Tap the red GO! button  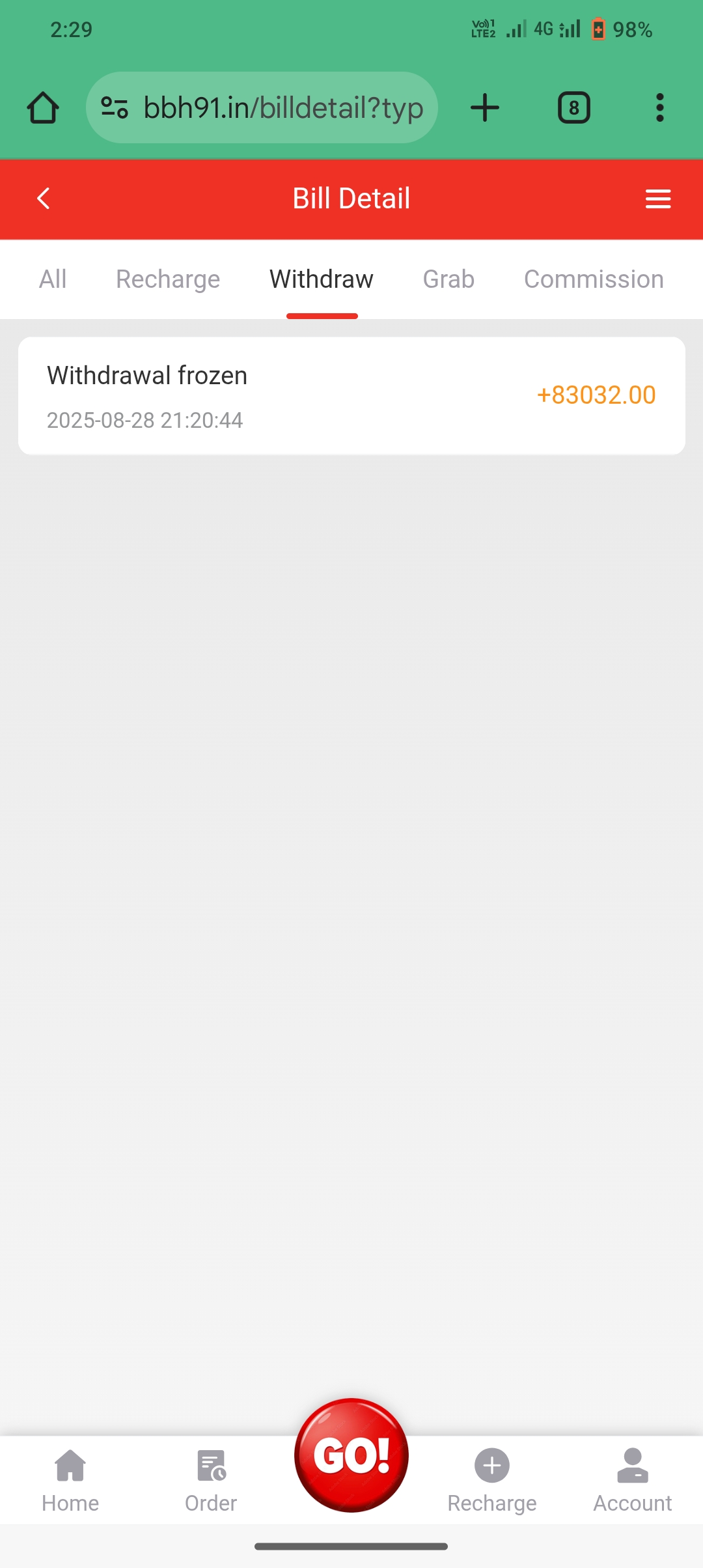351,1455
